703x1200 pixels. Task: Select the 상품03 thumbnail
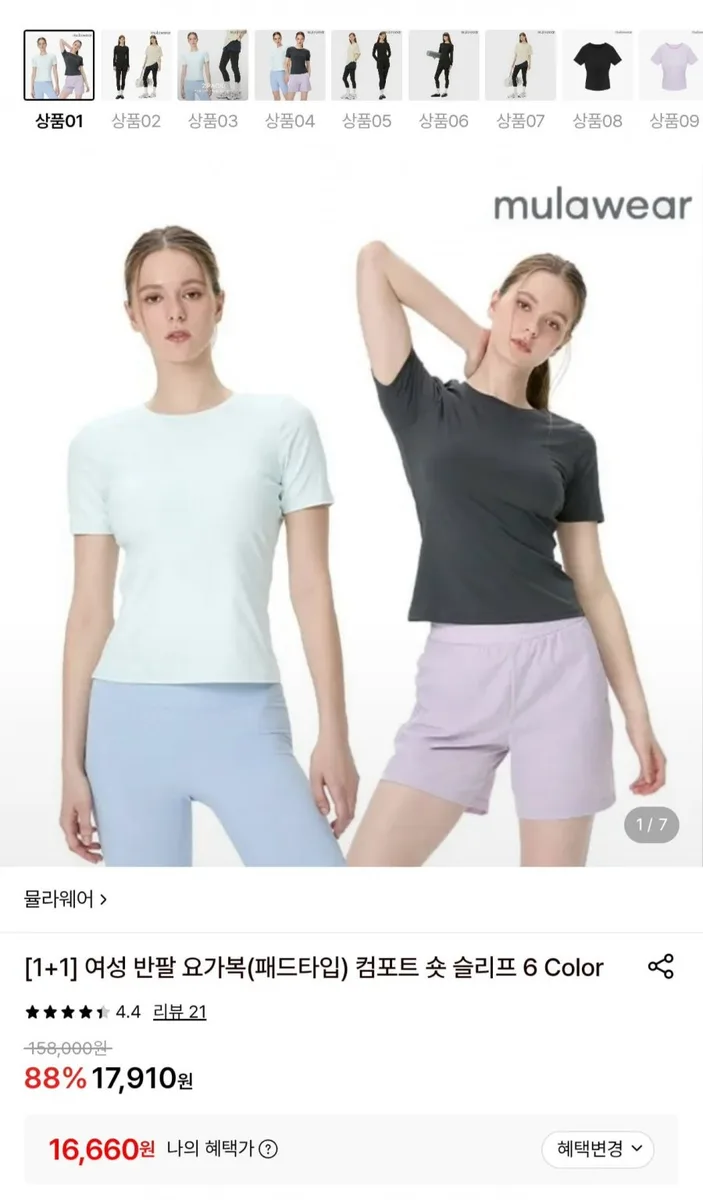(x=213, y=65)
